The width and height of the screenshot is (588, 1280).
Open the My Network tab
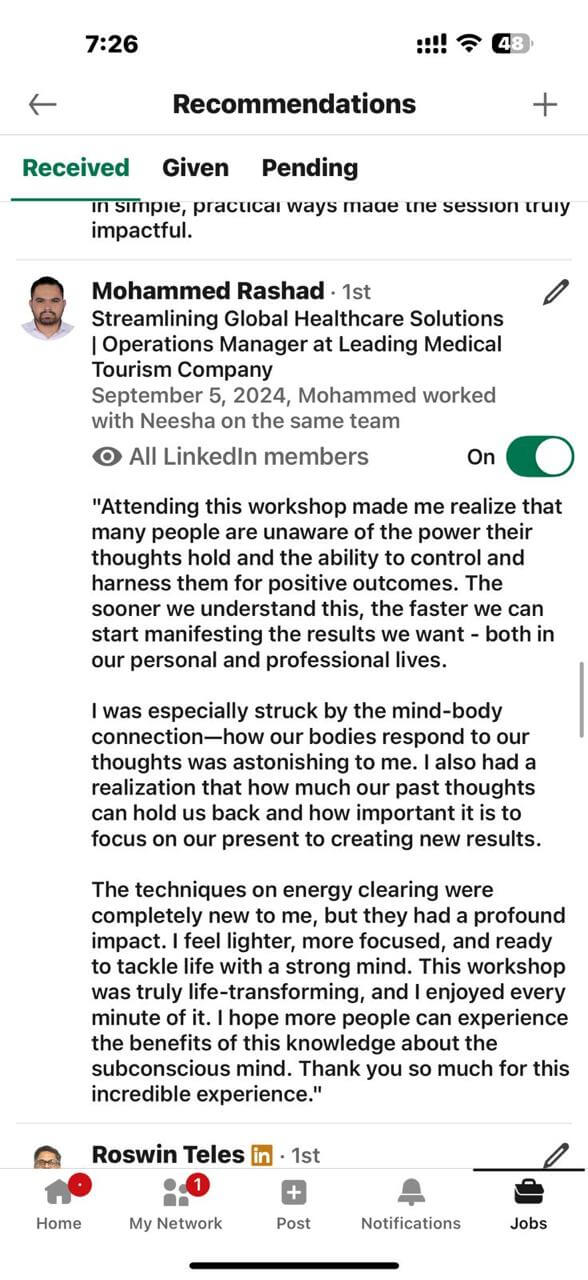coord(176,1203)
